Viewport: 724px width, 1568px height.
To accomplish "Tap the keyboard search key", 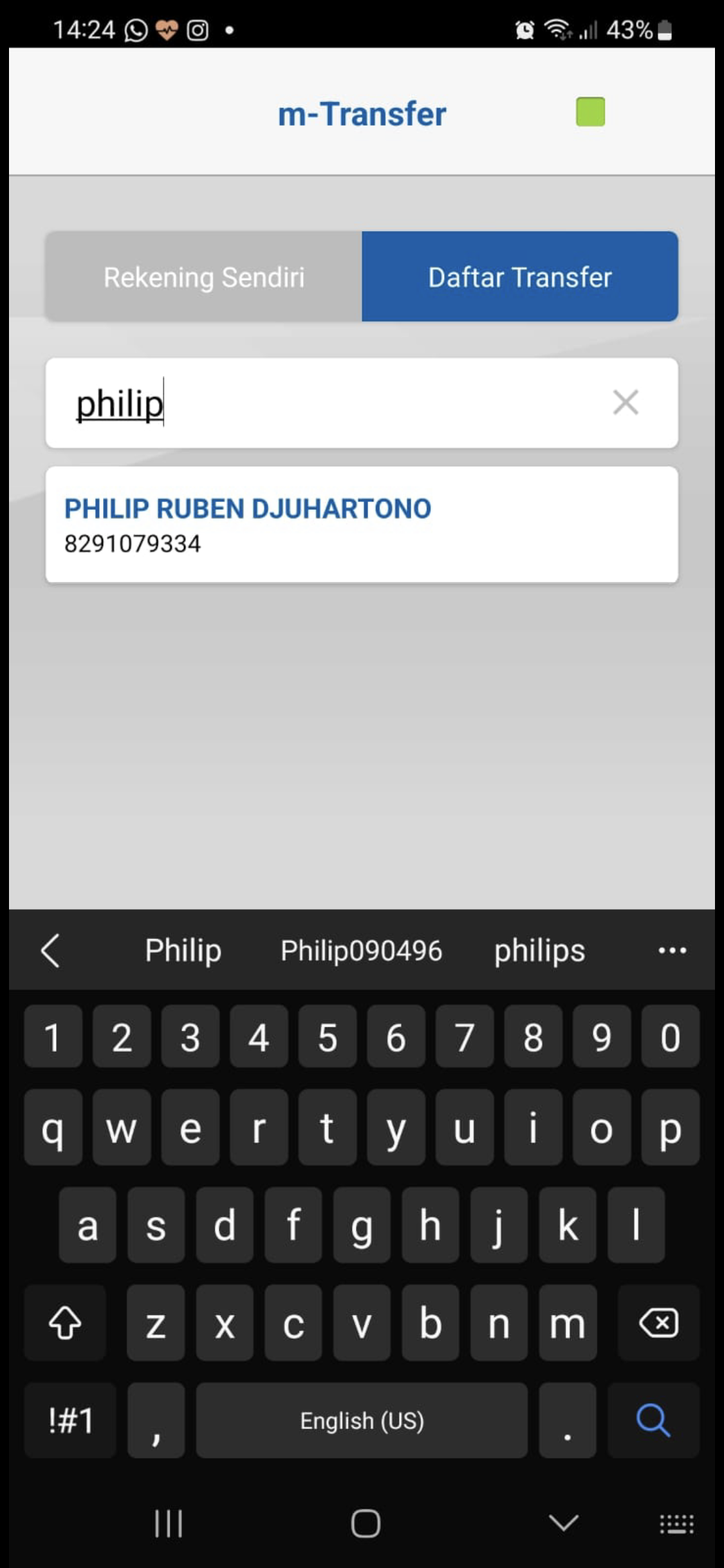I will coord(653,1420).
